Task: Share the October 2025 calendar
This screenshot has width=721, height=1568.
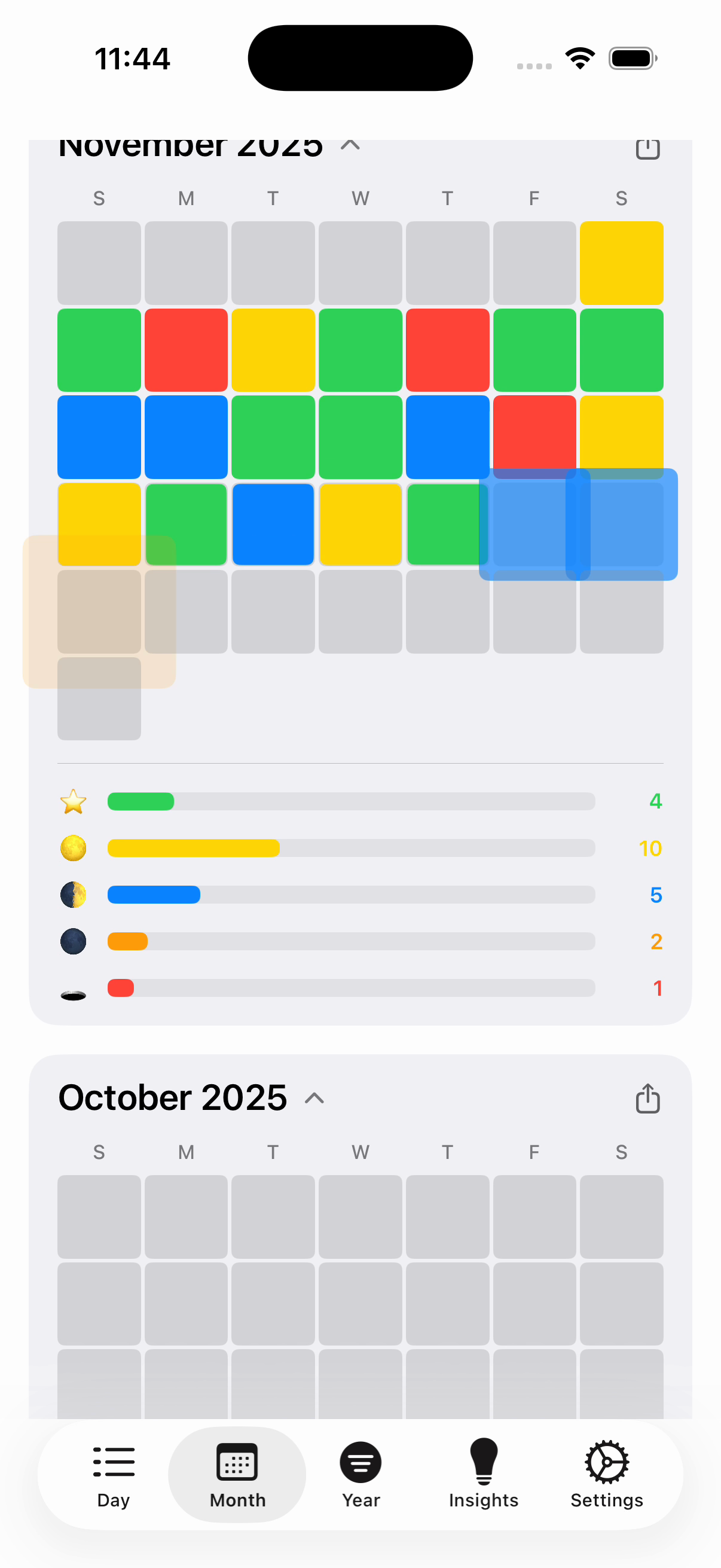Action: 647,1098
